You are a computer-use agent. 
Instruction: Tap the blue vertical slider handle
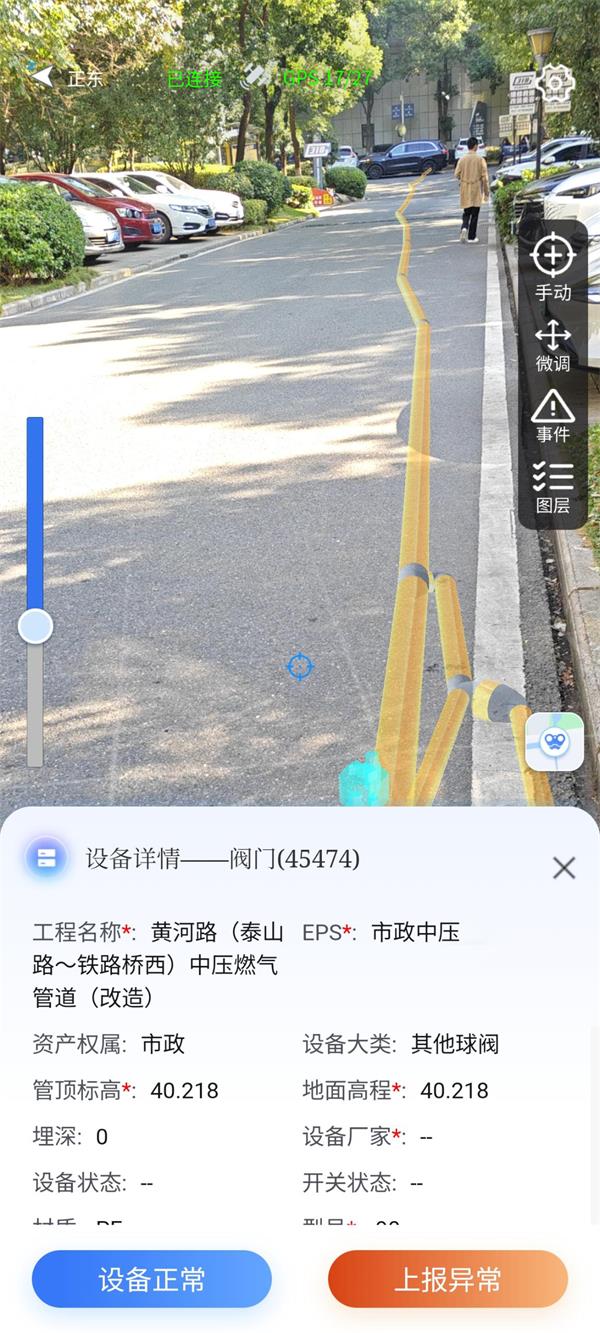tap(36, 627)
